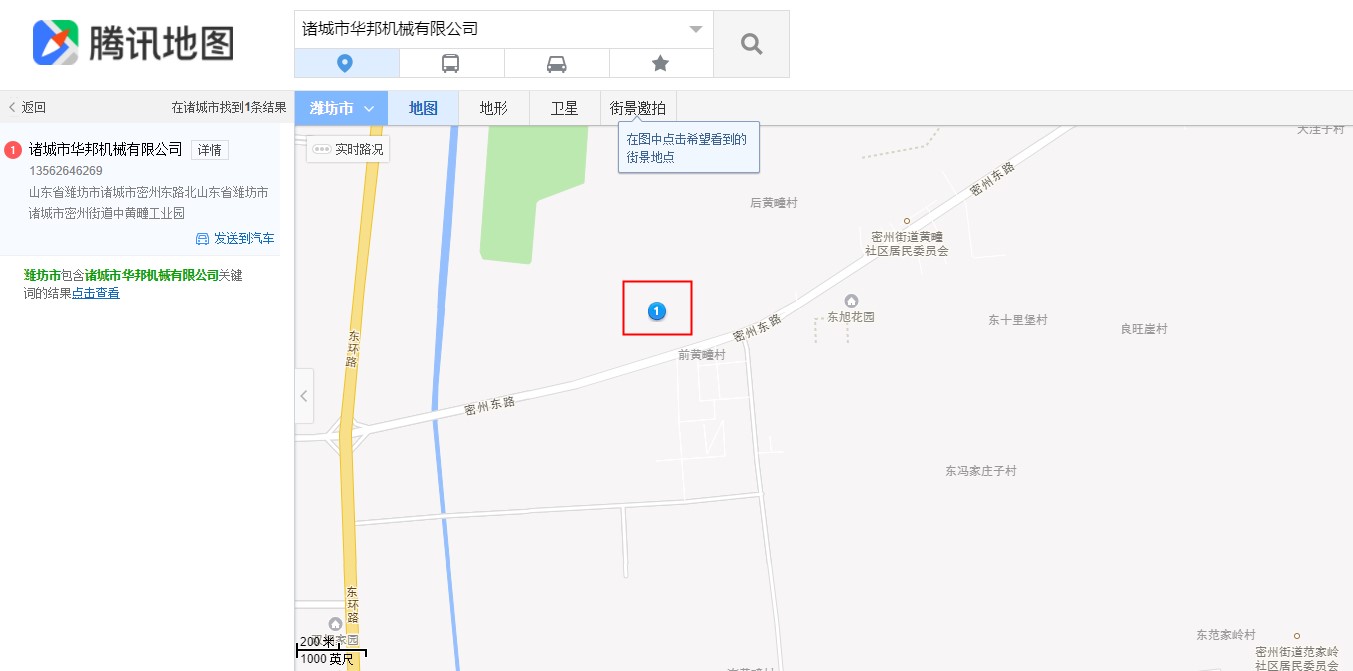Select the 地图 map view
The image size is (1353, 671).
coord(423,108)
